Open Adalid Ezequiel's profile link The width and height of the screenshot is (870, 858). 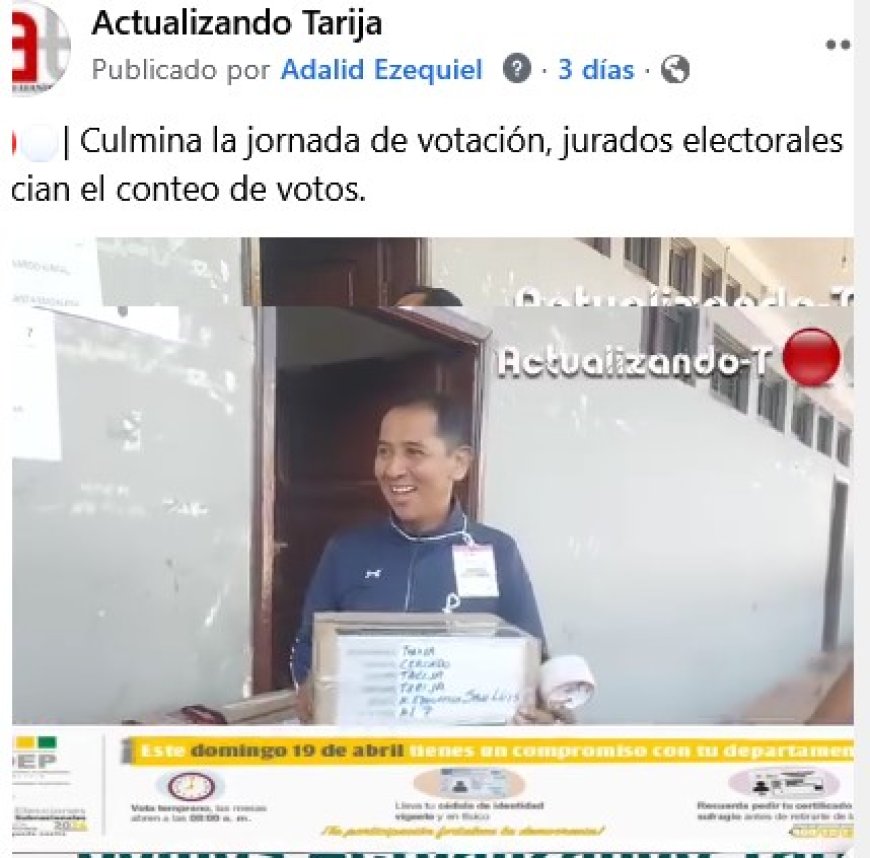tap(382, 70)
